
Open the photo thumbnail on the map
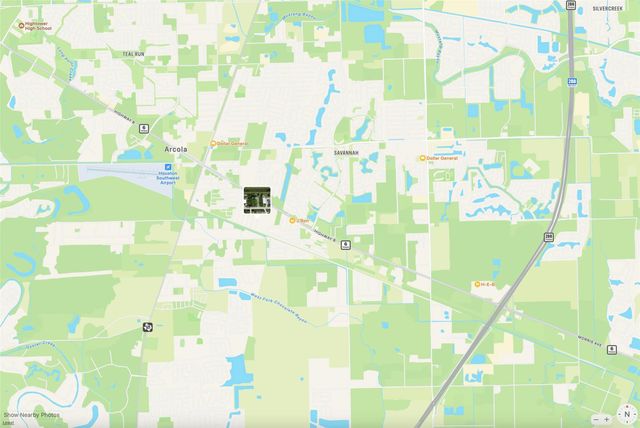(257, 199)
